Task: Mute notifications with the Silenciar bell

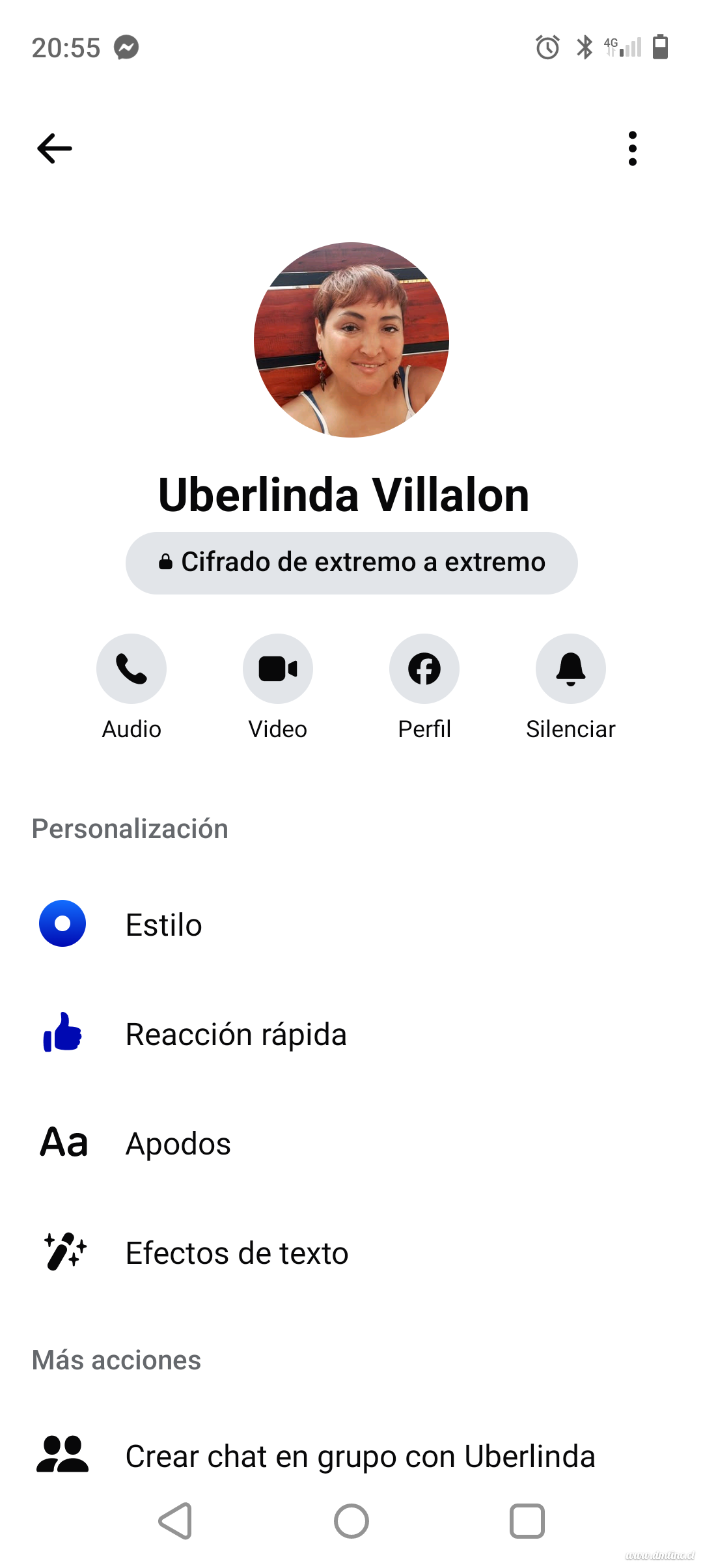Action: click(x=571, y=669)
